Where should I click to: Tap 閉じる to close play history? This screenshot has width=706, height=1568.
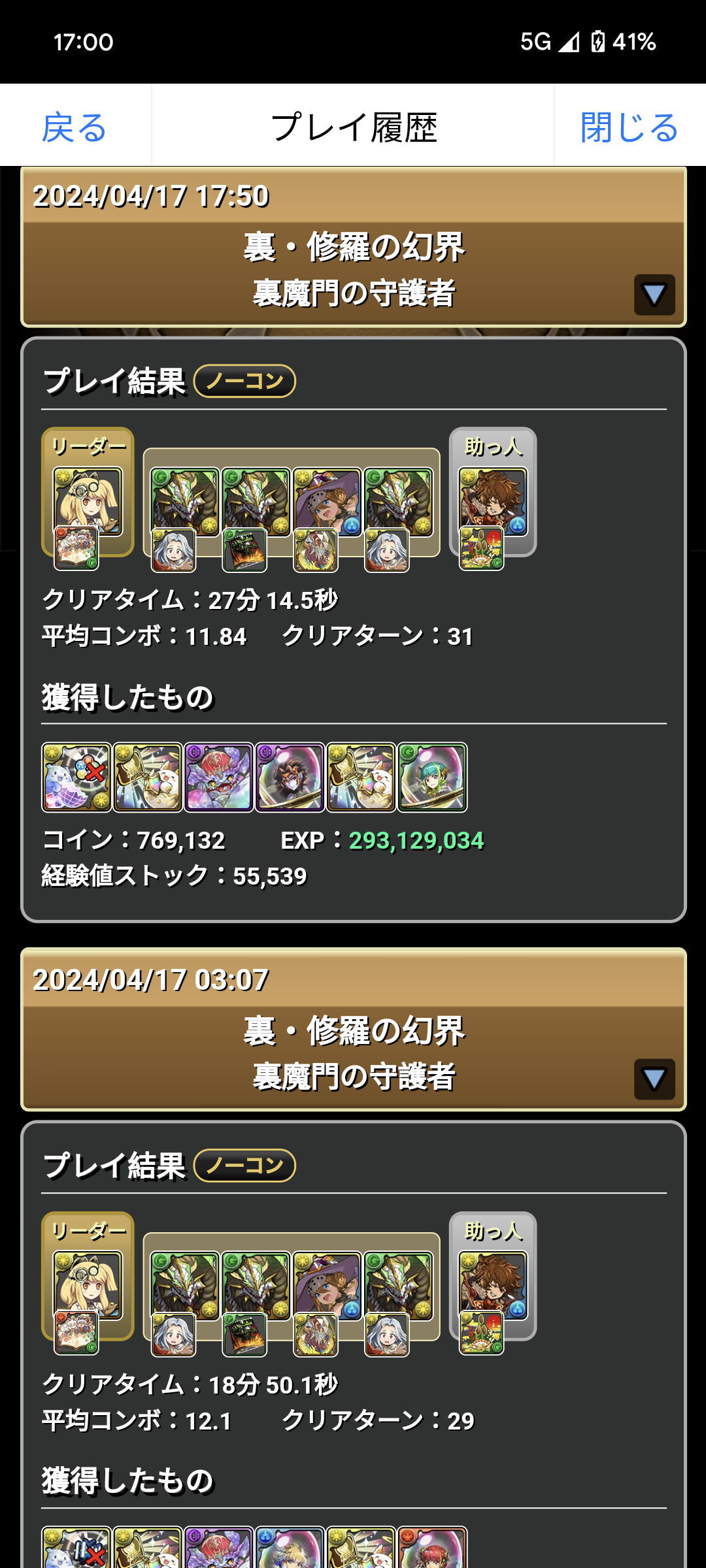click(x=629, y=127)
